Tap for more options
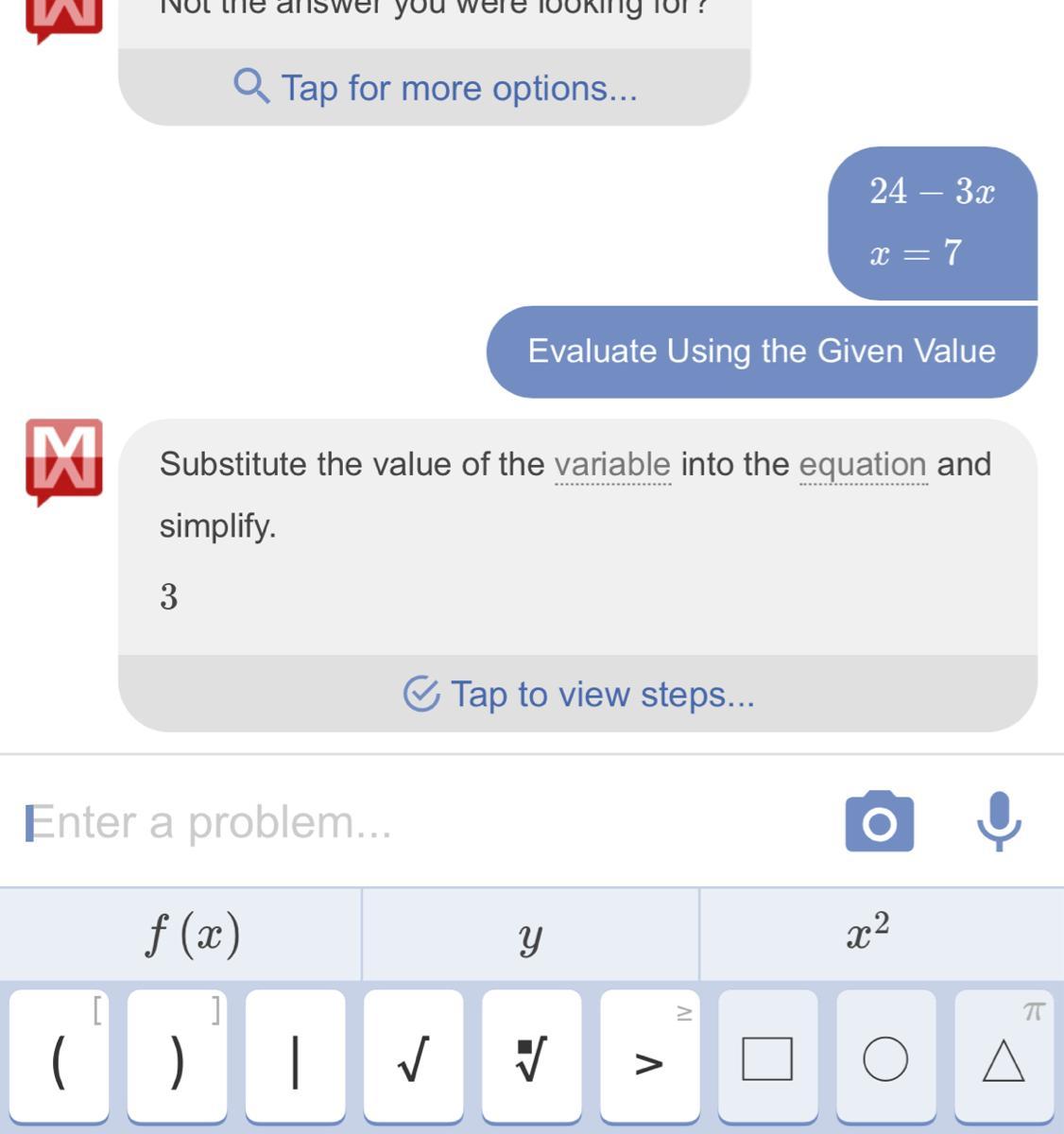The height and width of the screenshot is (1134, 1064). pos(435,88)
